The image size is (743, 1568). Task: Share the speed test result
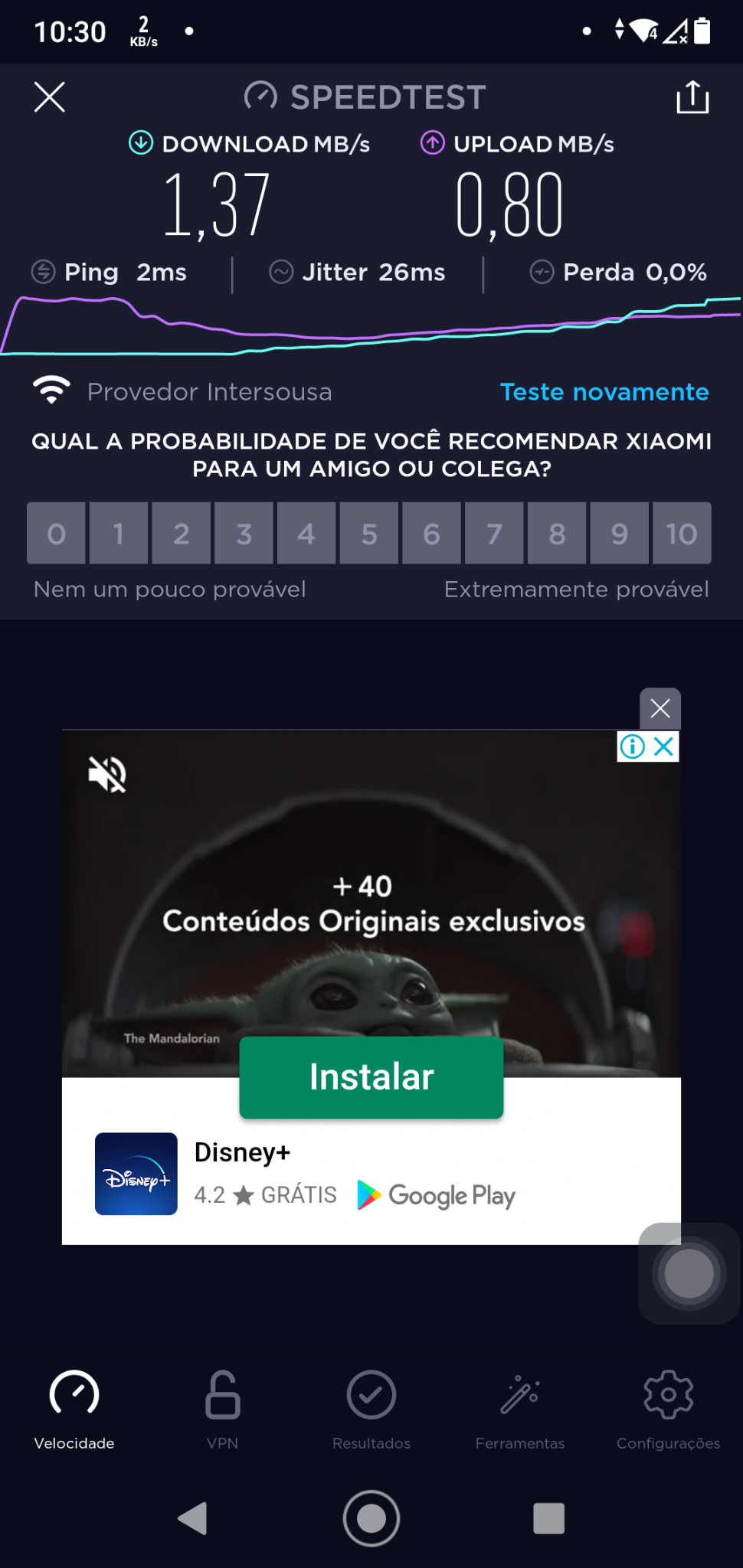click(x=692, y=97)
